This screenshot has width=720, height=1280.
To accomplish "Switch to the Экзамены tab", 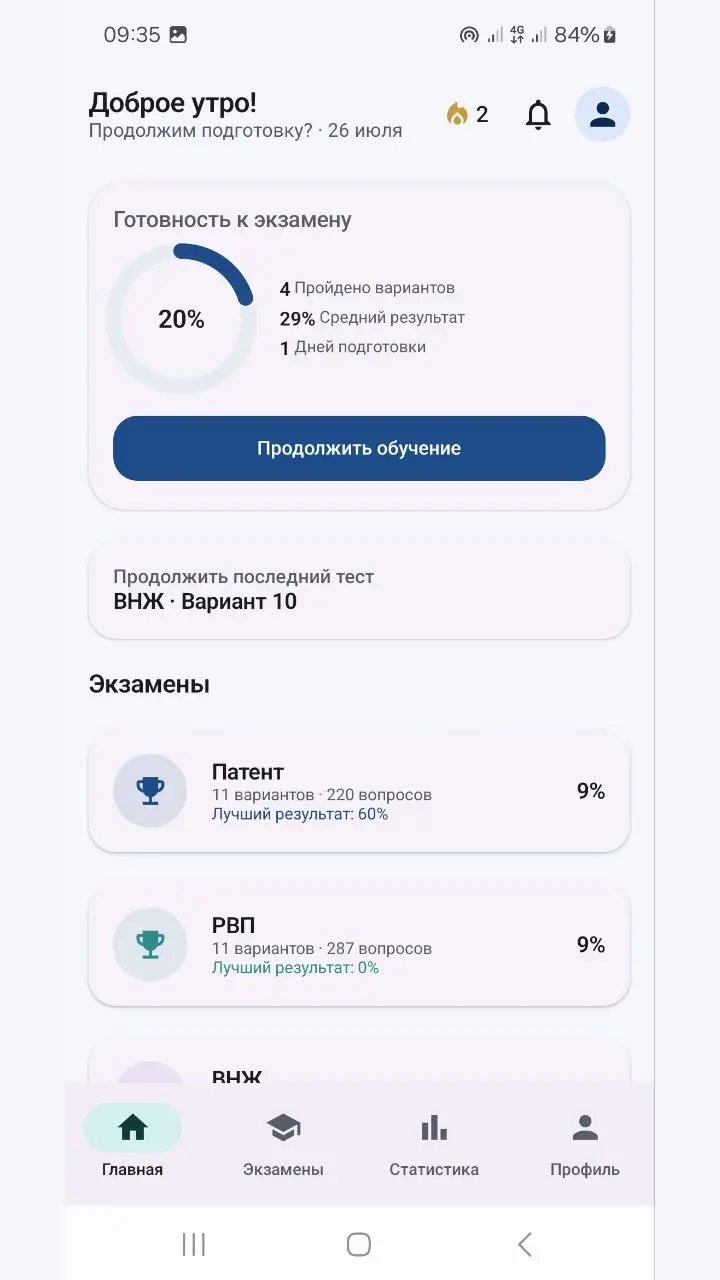I will [283, 1145].
